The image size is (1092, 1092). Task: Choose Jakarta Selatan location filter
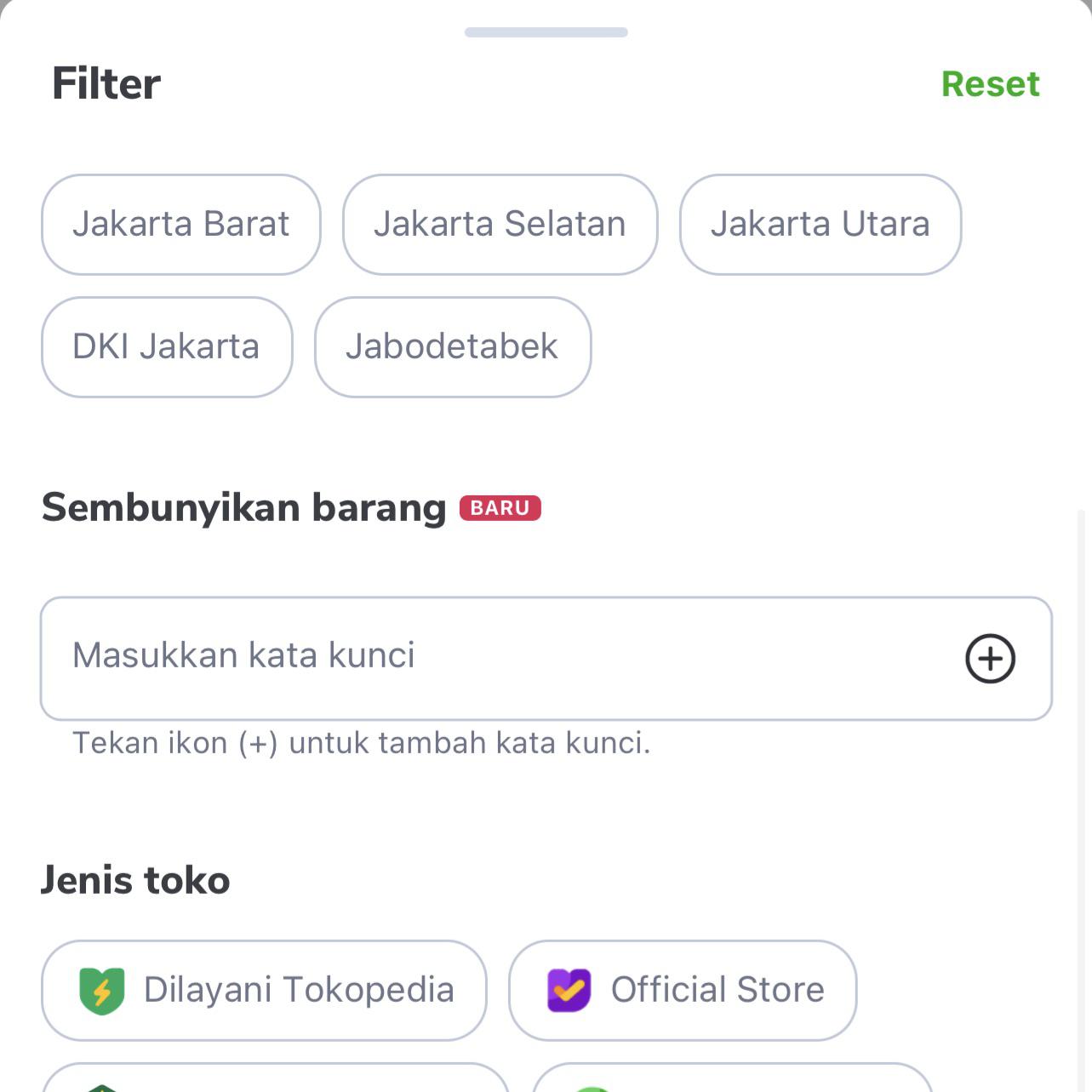coord(500,224)
